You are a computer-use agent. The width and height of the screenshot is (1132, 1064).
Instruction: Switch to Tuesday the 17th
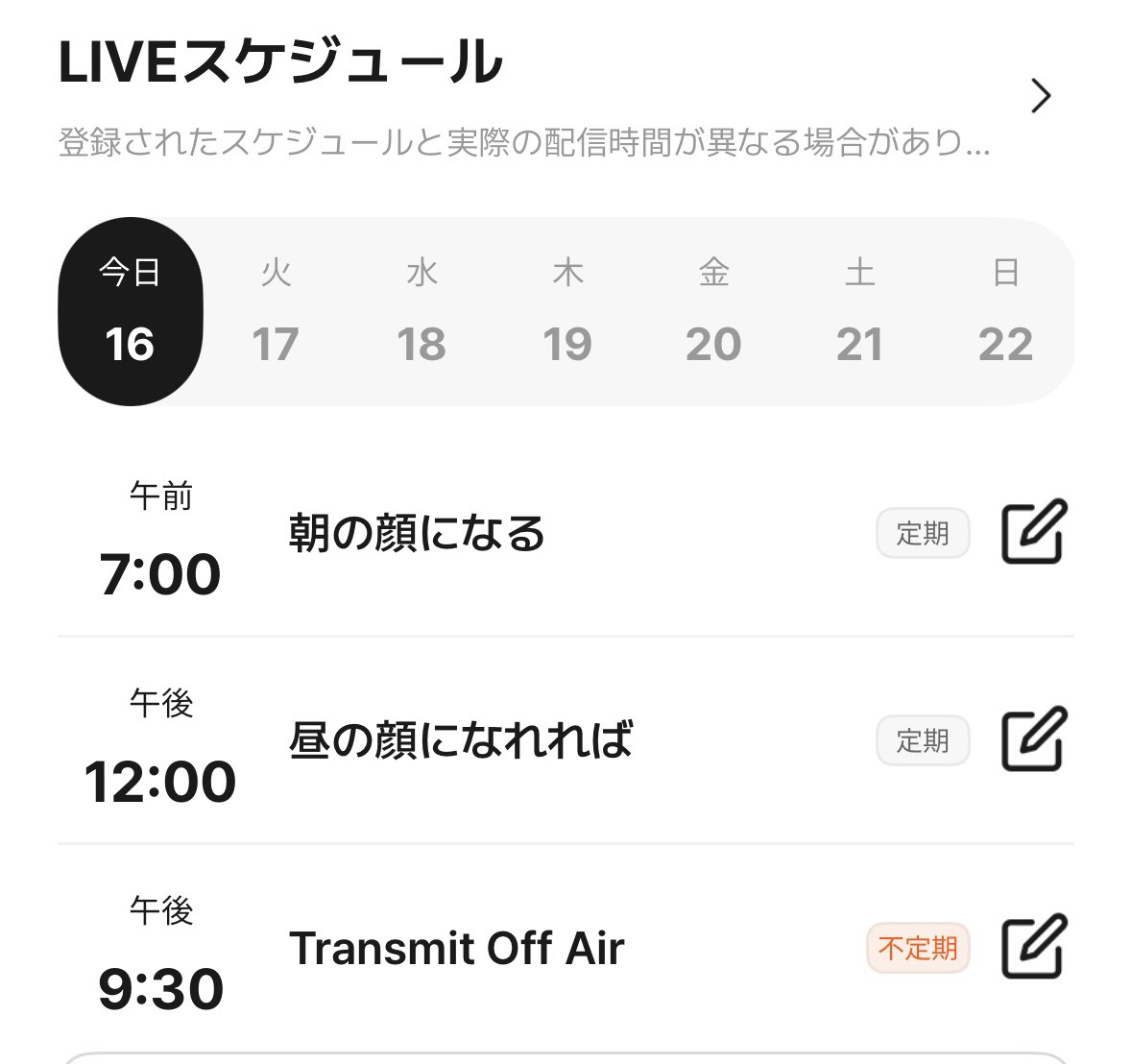point(276,311)
